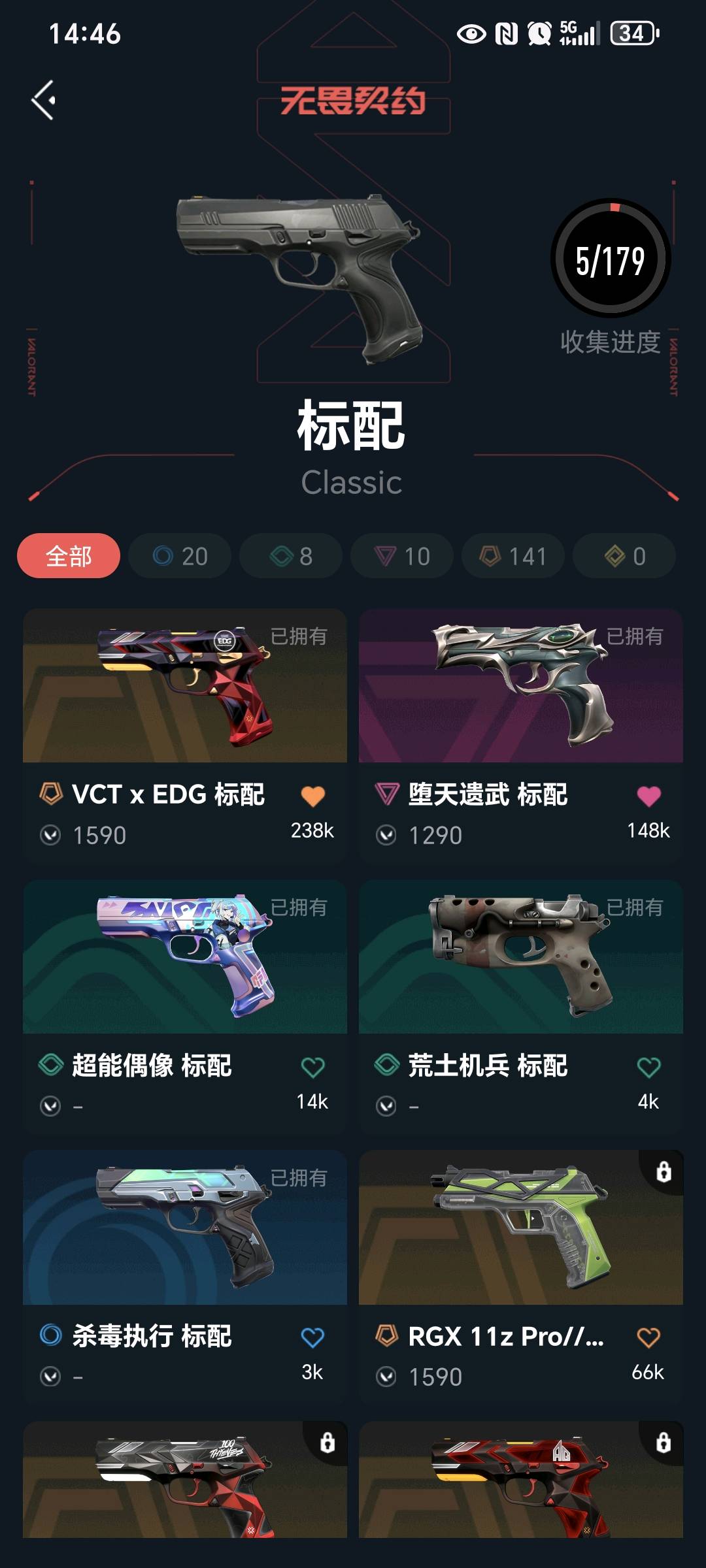The height and width of the screenshot is (1568, 706).
Task: Unlike the VCT x EDG 标配 skin
Action: (312, 796)
